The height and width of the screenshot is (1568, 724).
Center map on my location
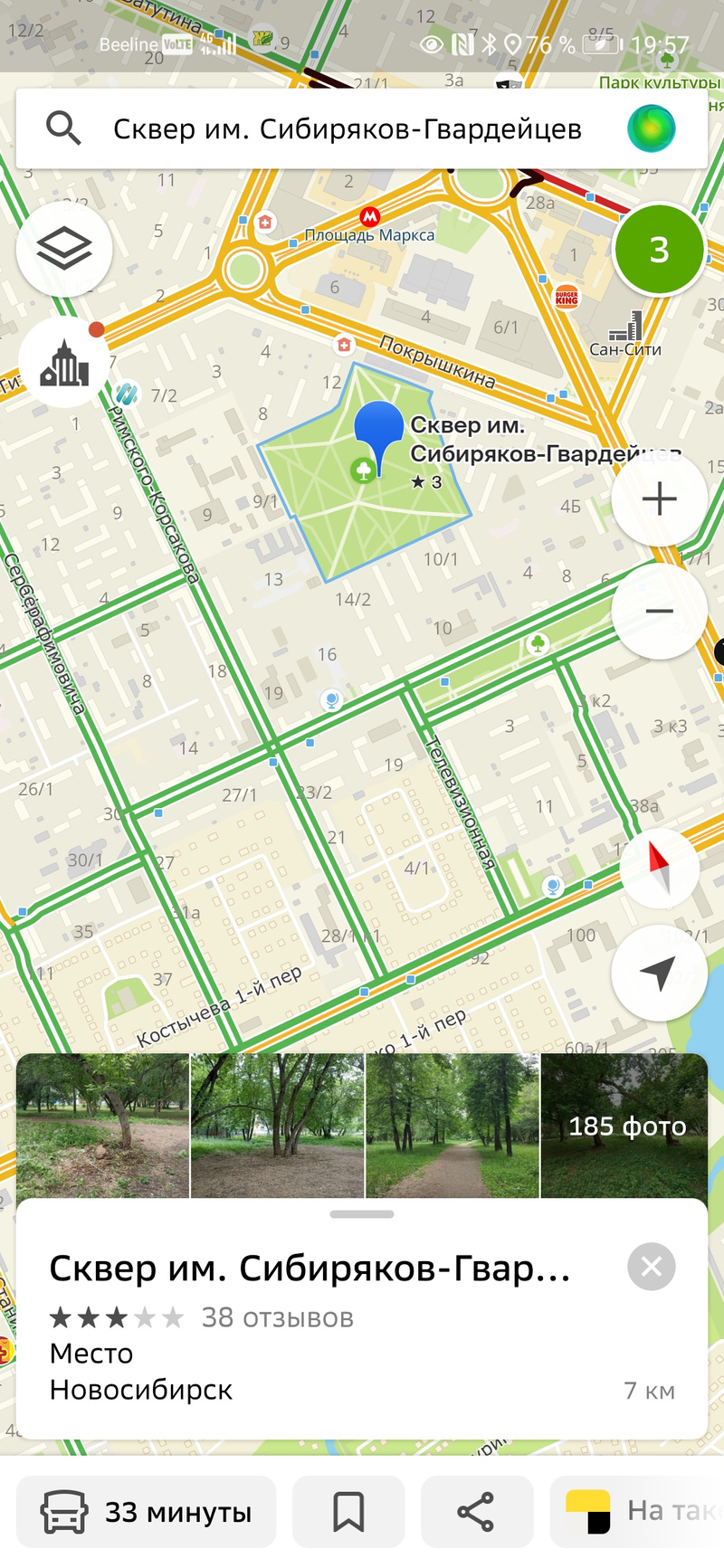(x=659, y=973)
